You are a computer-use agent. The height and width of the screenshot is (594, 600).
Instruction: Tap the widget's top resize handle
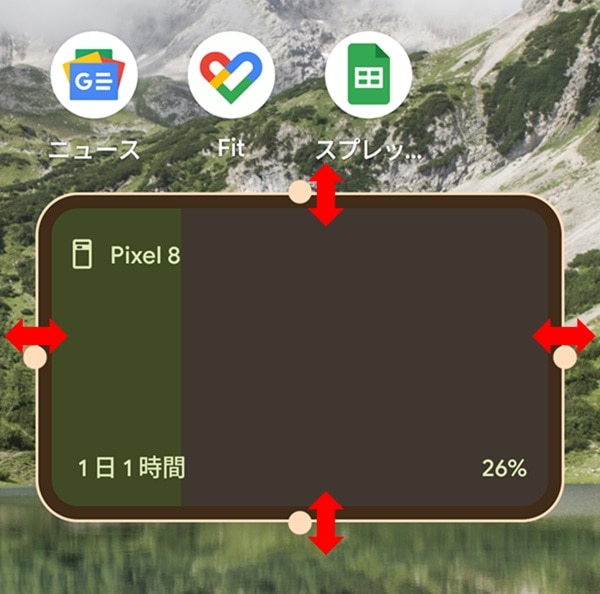(x=299, y=192)
